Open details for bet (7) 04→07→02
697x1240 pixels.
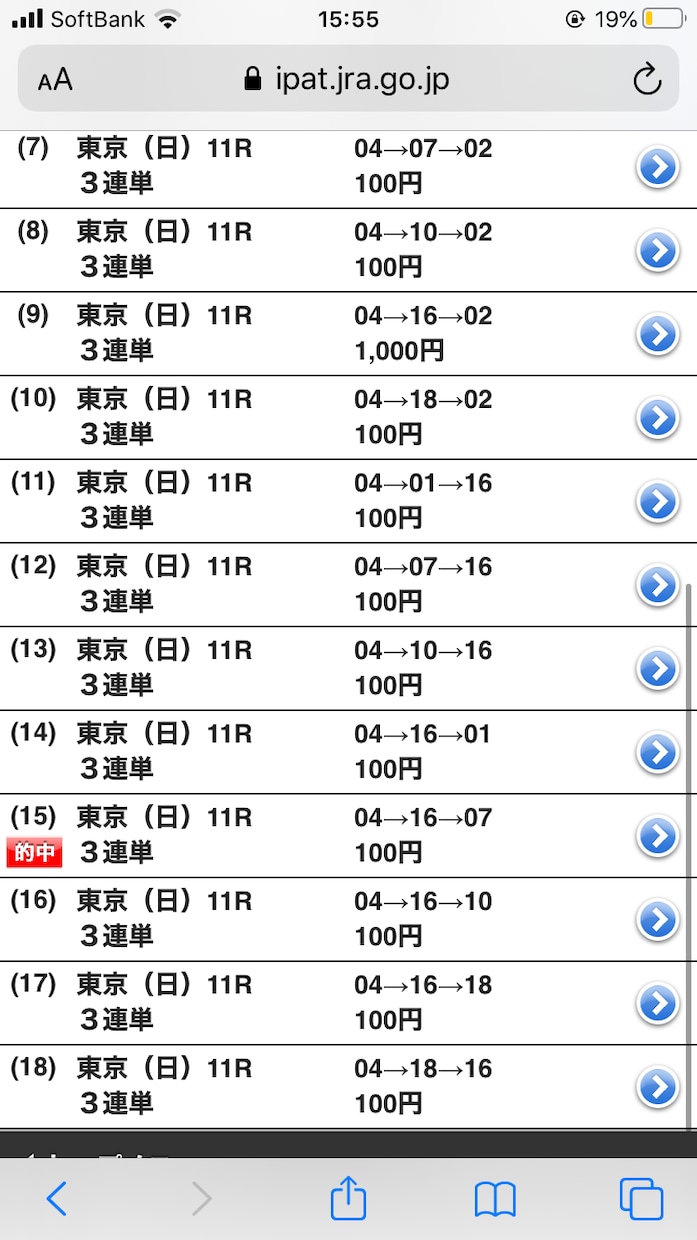[658, 167]
